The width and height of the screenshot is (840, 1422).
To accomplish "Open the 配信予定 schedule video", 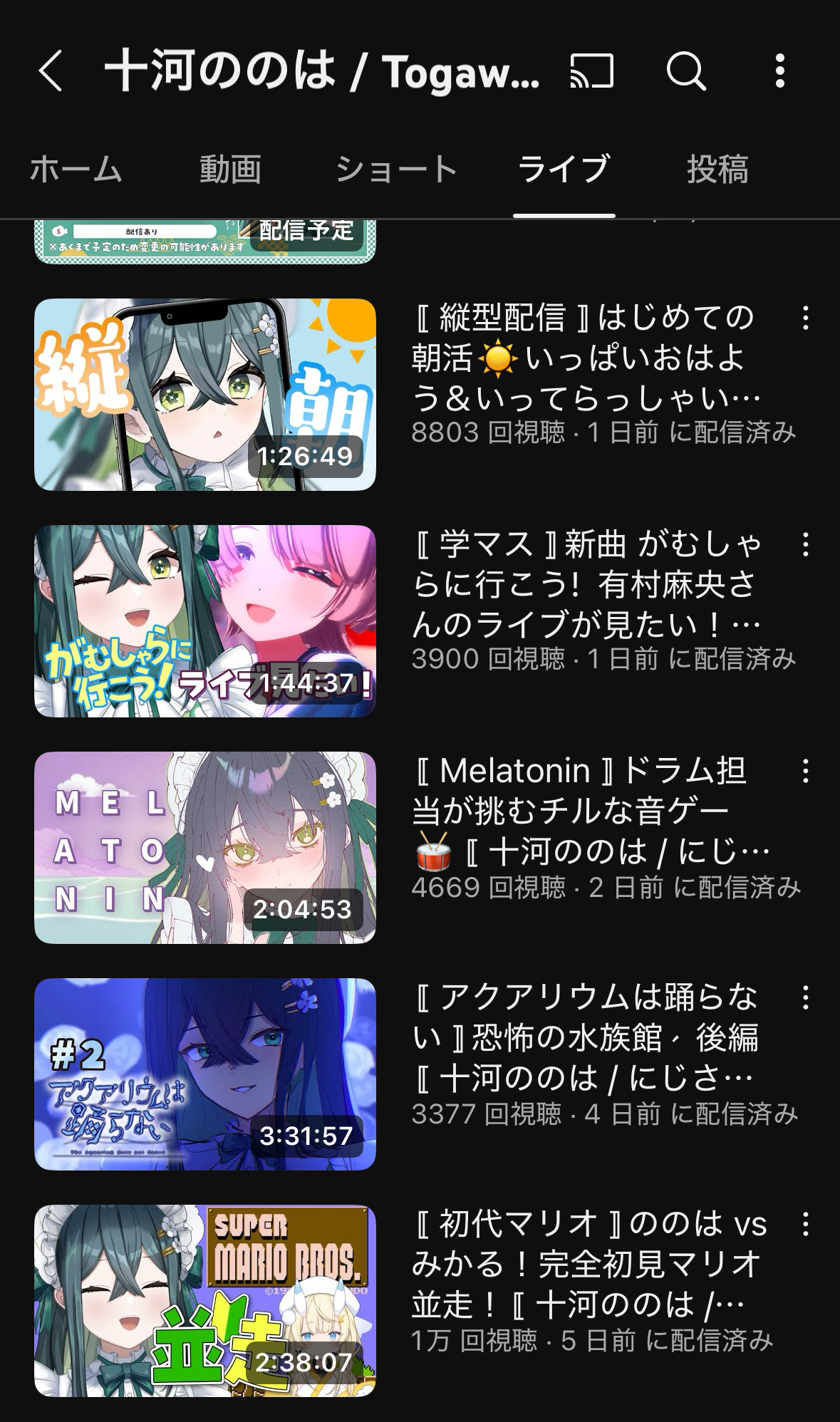I will [x=205, y=242].
